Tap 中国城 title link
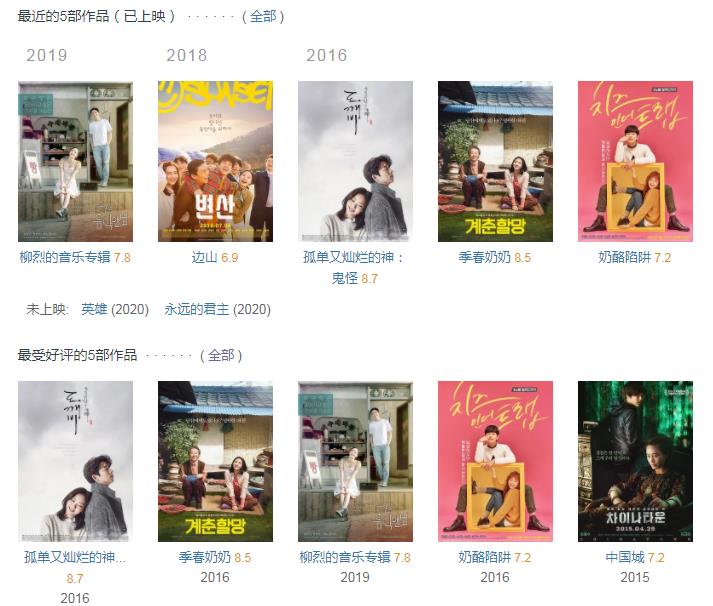 (x=624, y=557)
